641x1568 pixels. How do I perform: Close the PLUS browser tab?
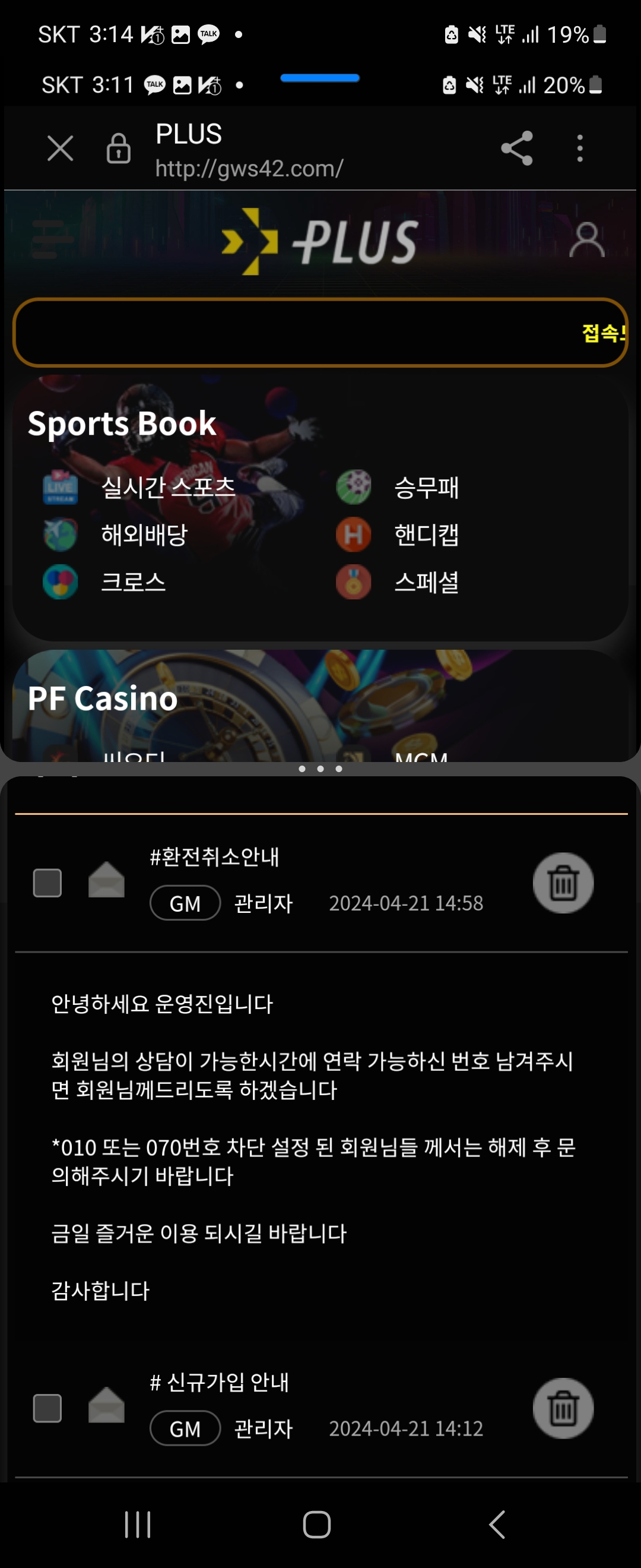click(60, 148)
